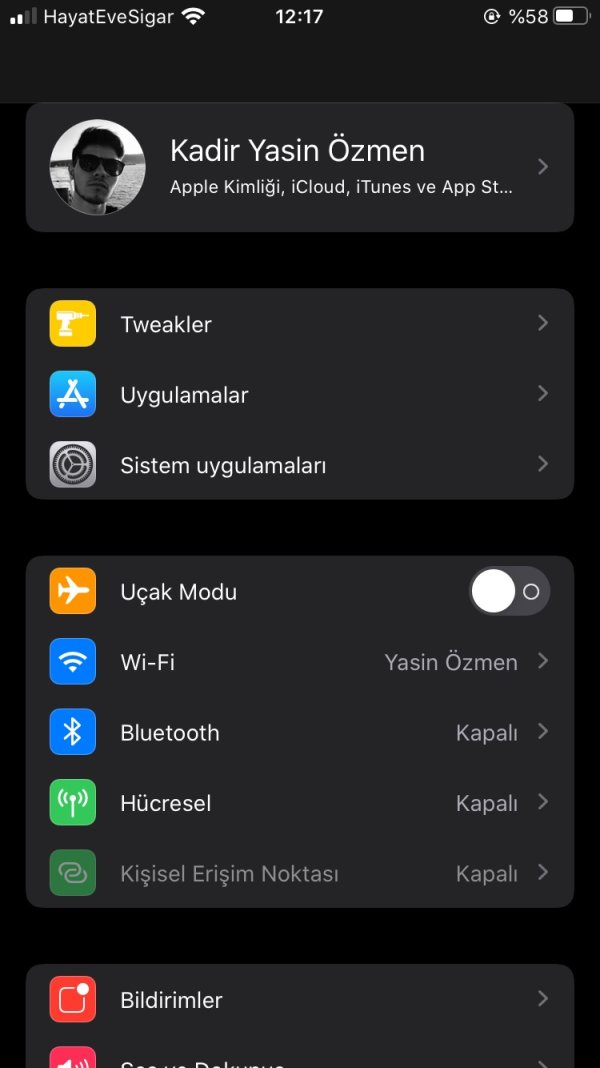Open the Uygulamalar row

pyautogui.click(x=300, y=395)
